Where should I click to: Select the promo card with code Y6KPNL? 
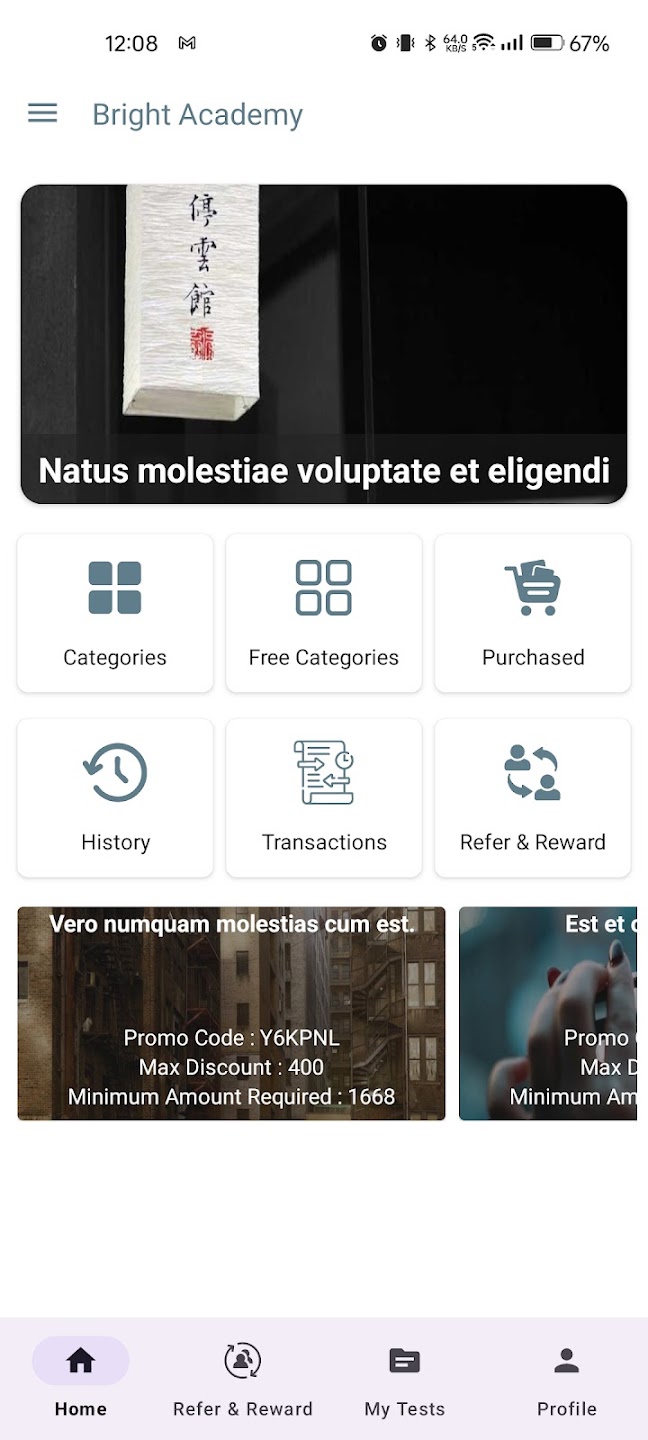point(231,1013)
